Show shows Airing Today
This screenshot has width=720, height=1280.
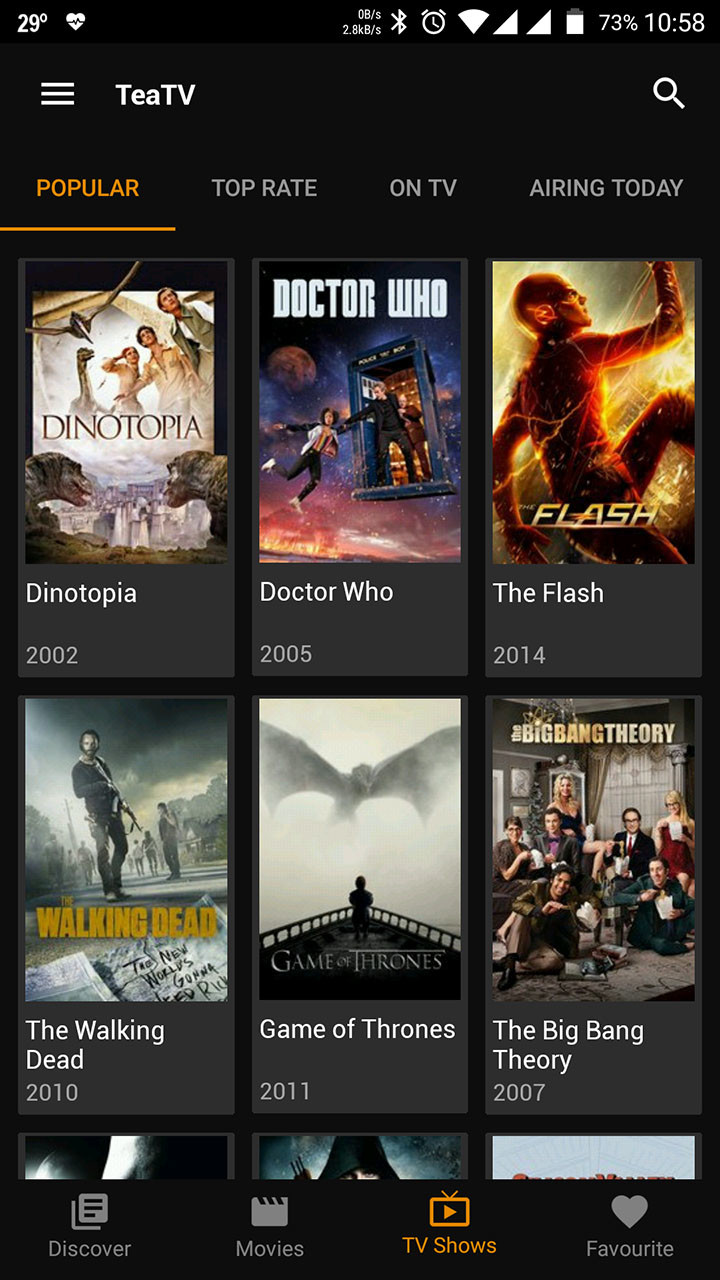tap(606, 188)
